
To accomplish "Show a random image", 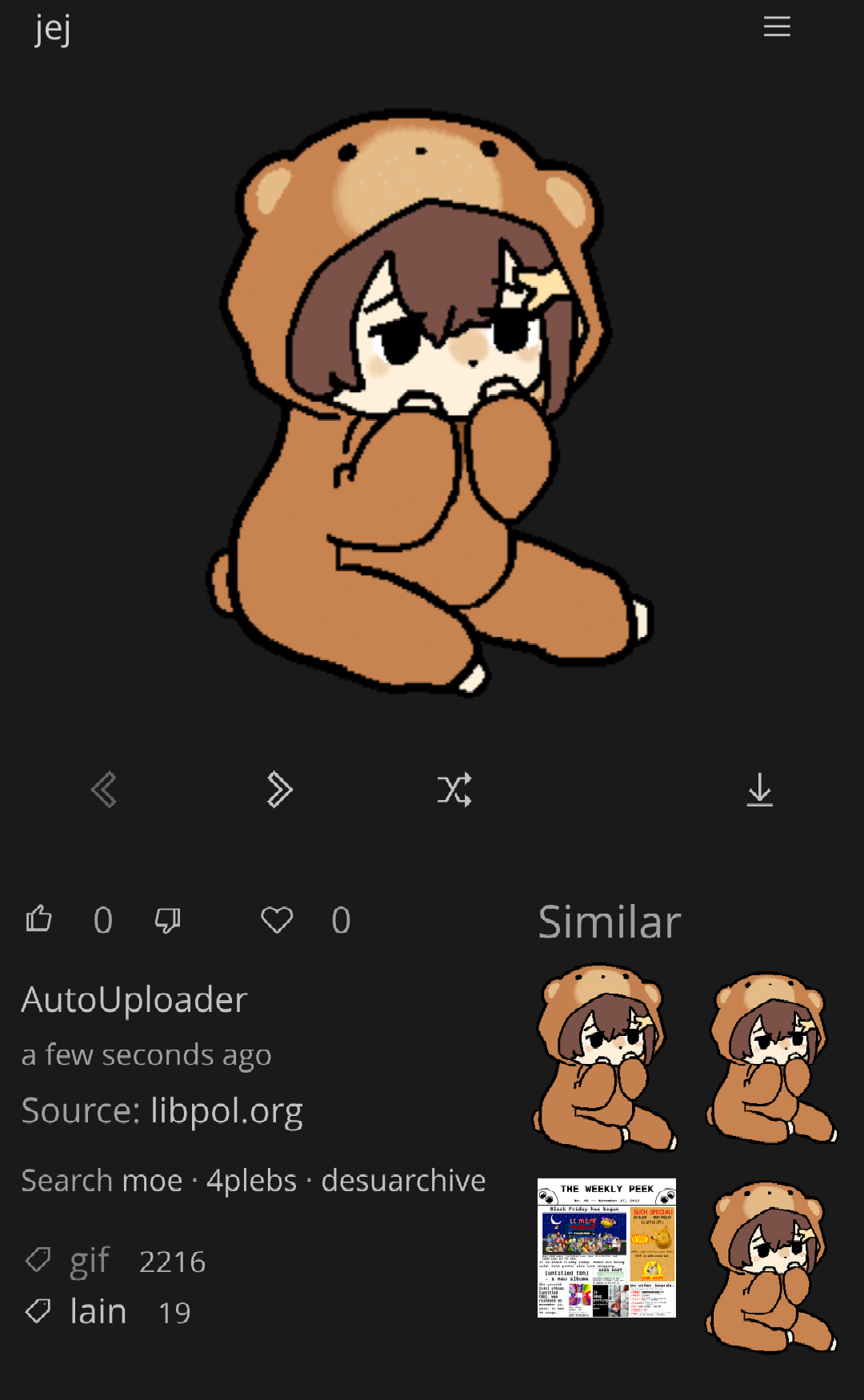I will [454, 790].
